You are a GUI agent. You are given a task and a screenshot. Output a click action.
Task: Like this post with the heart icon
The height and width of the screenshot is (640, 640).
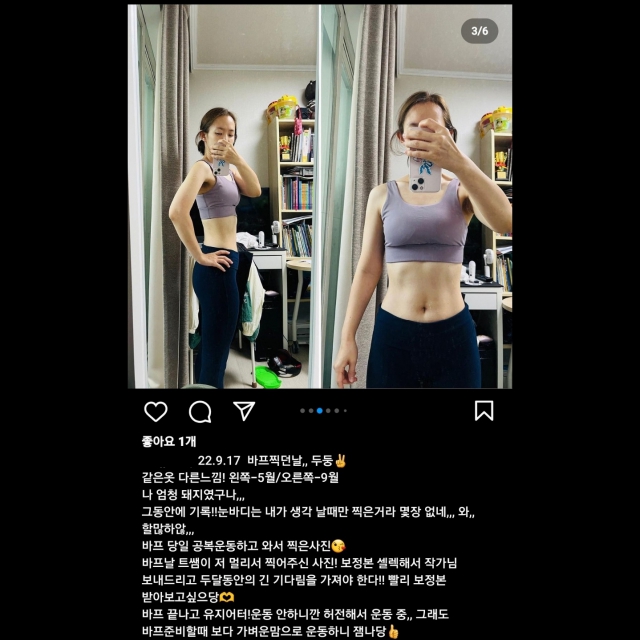[156, 411]
